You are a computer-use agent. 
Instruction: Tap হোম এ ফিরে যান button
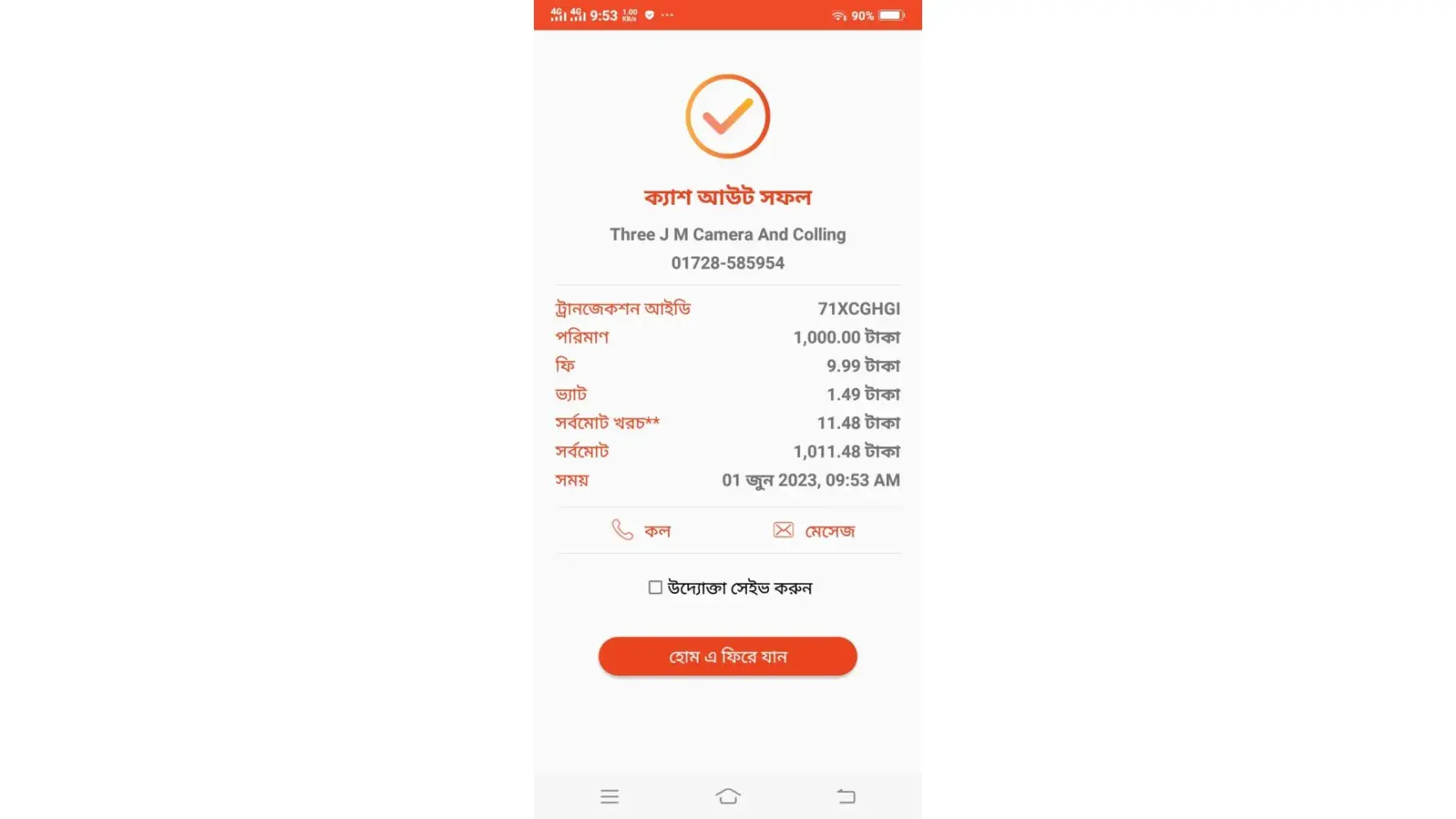pos(727,656)
